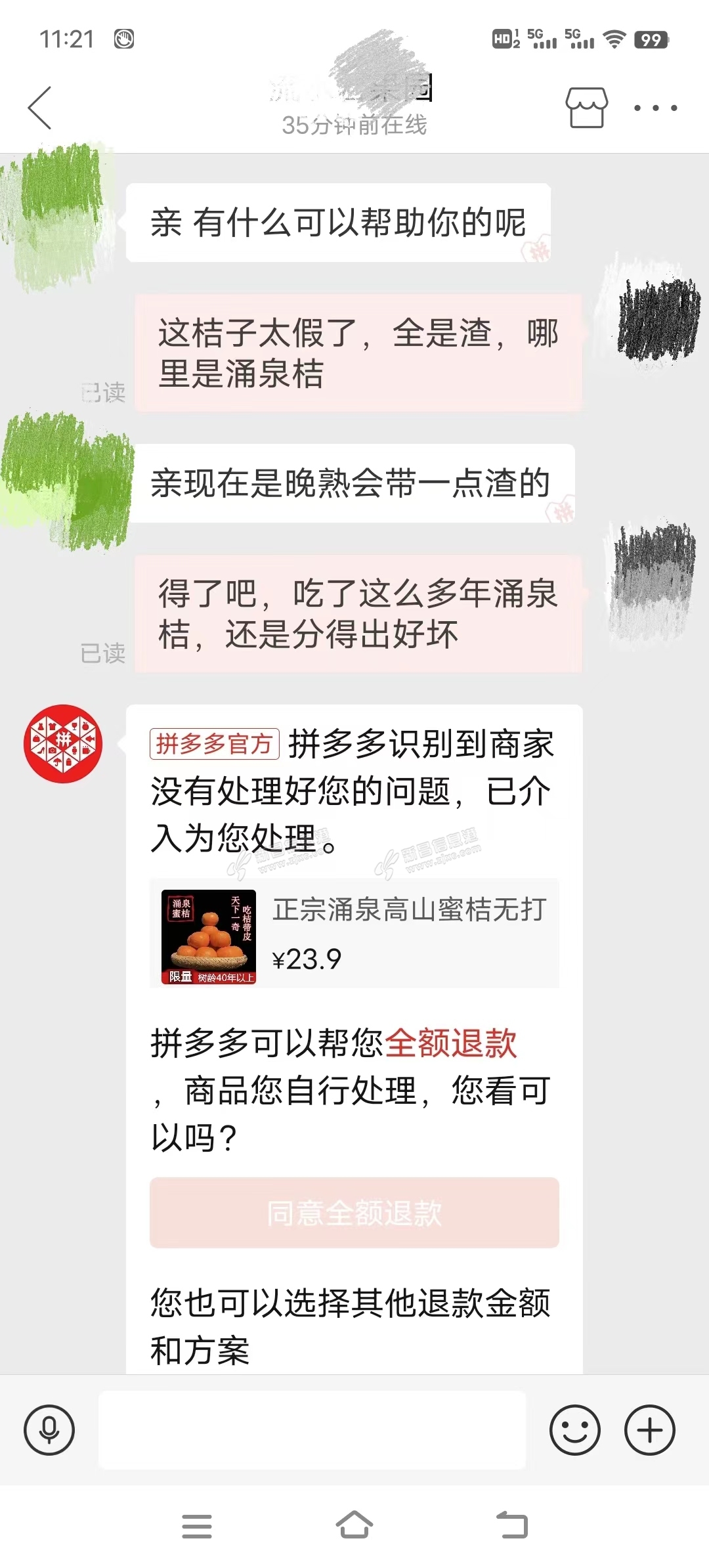Open the 正宗涌泉高山蜜桔 product card
709x1568 pixels.
tap(354, 933)
